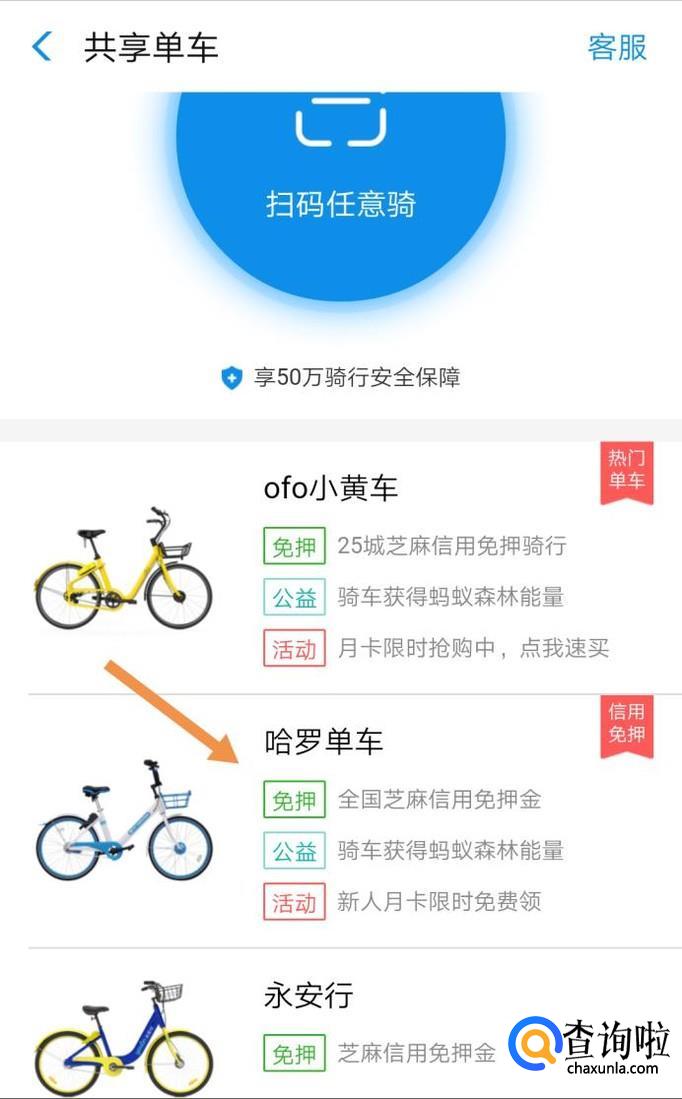
Task: Select 哈罗单车 bike service
Action: click(x=323, y=742)
